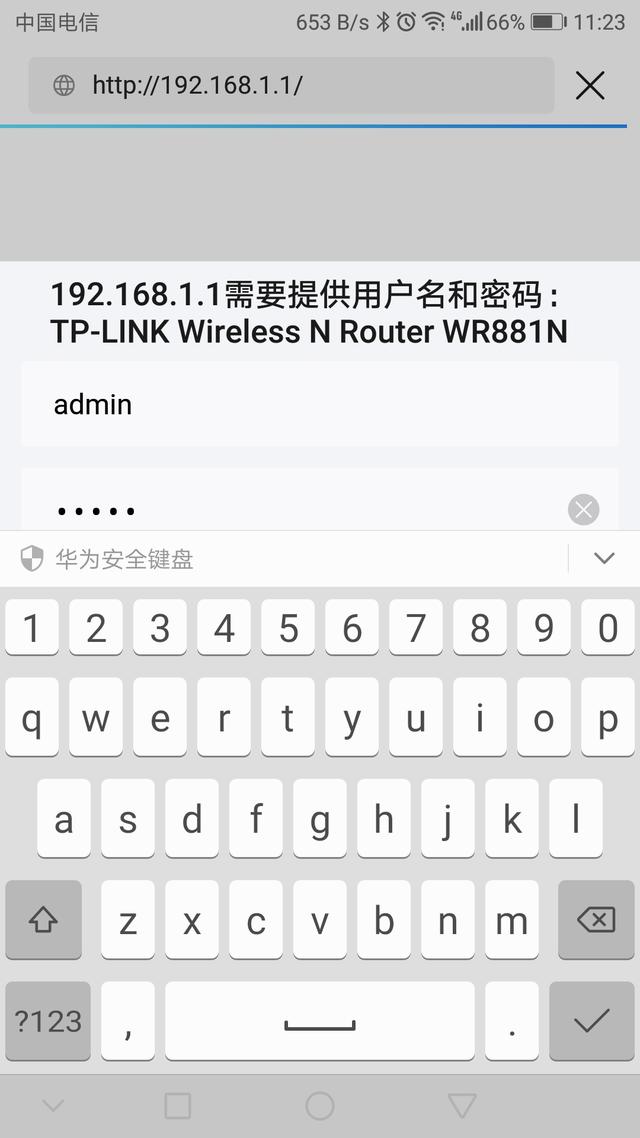Viewport: 640px width, 1138px height.
Task: Stop loading with the X icon
Action: pyautogui.click(x=590, y=86)
